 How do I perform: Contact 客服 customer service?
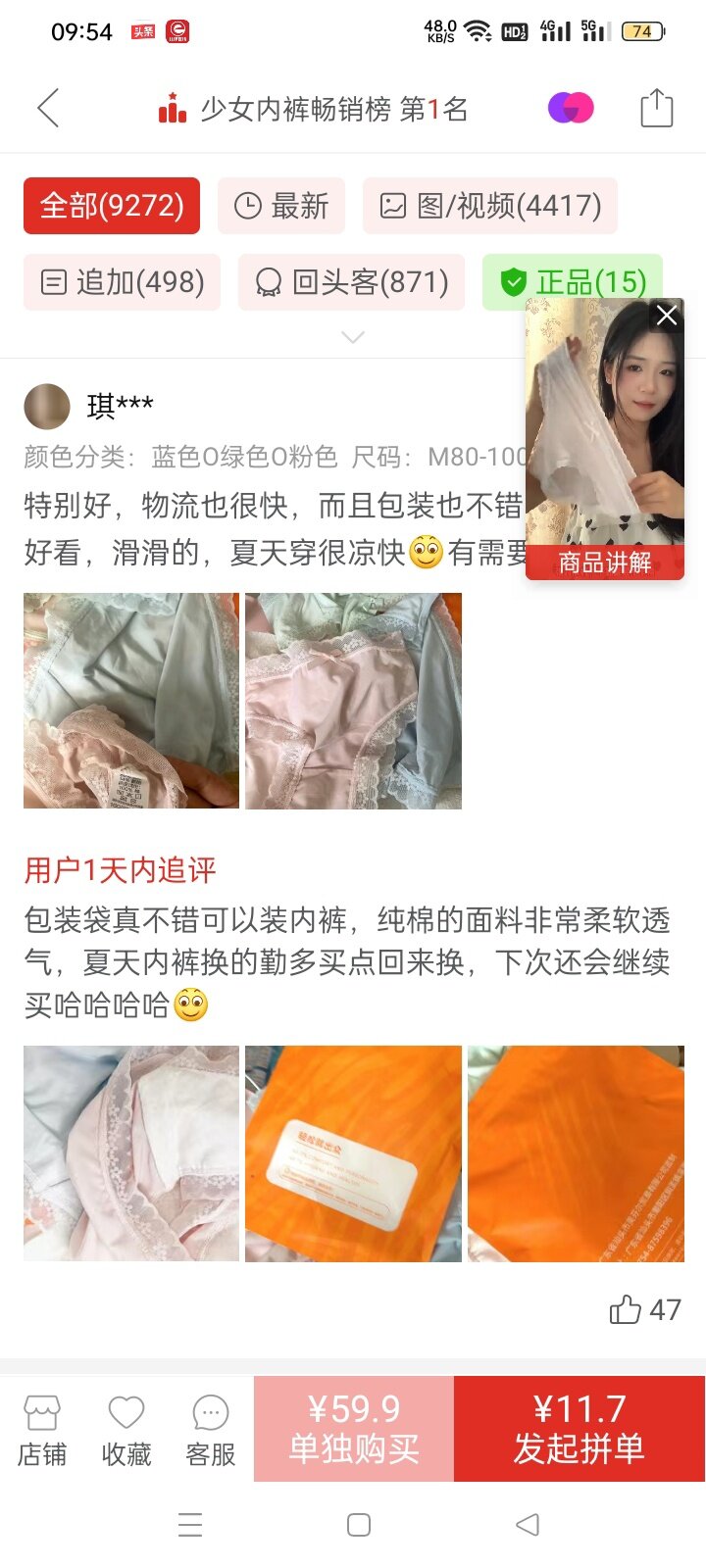click(211, 1430)
